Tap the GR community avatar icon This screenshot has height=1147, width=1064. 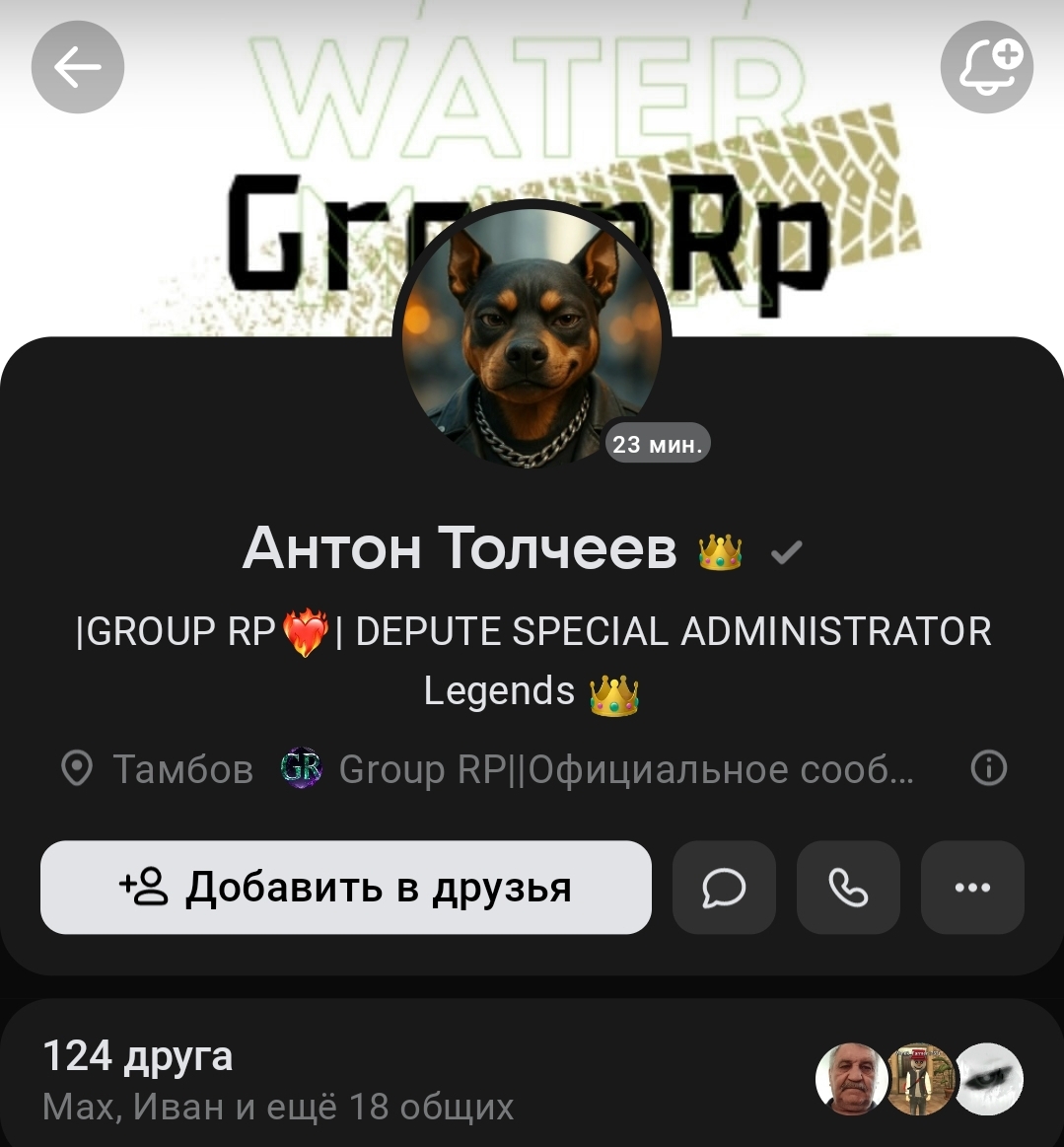tap(300, 769)
